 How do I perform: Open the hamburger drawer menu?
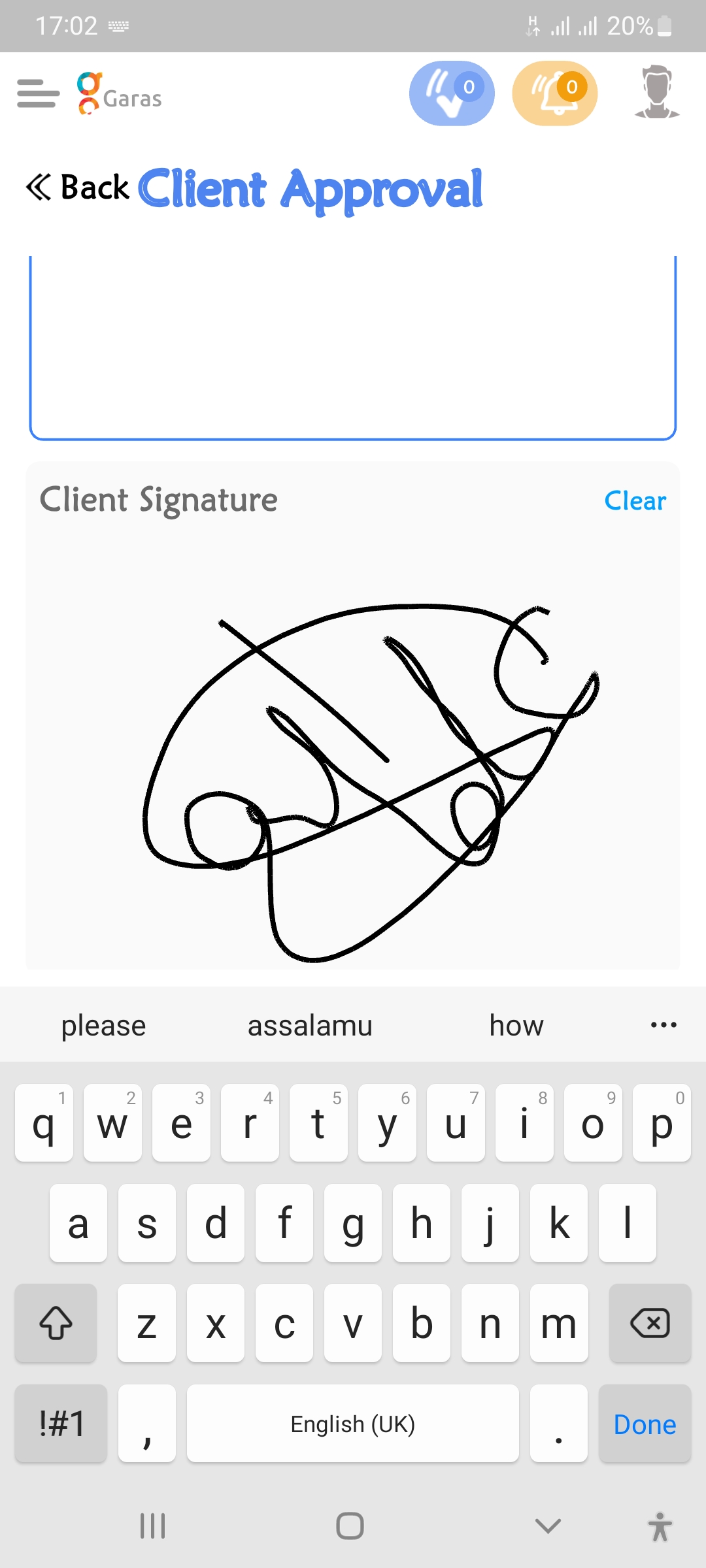coord(38,93)
